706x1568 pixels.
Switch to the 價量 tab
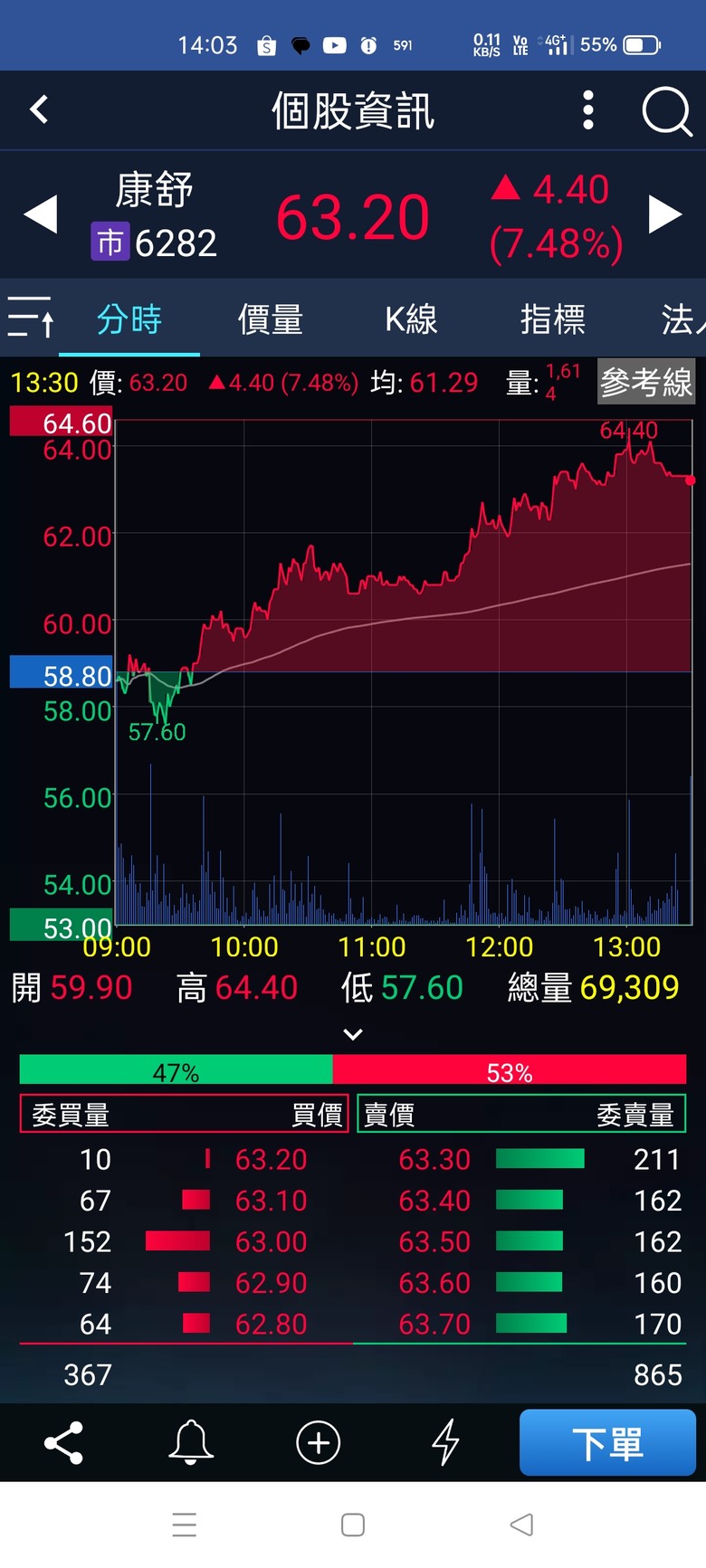point(270,319)
